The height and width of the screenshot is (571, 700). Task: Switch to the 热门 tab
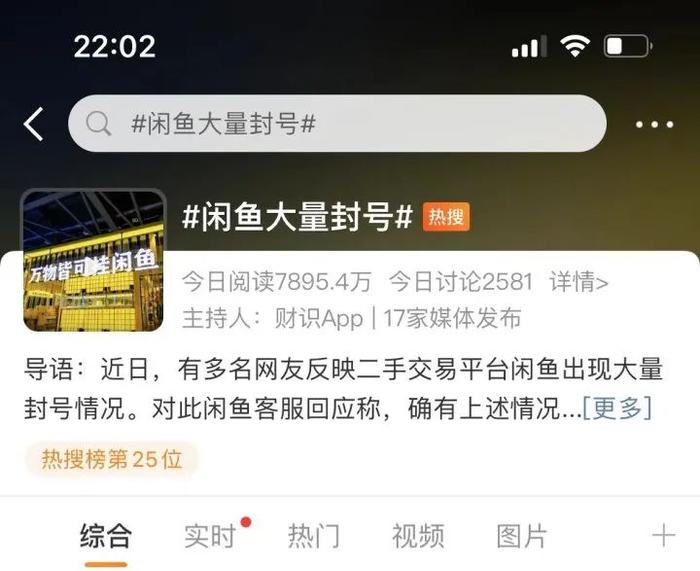(x=314, y=535)
